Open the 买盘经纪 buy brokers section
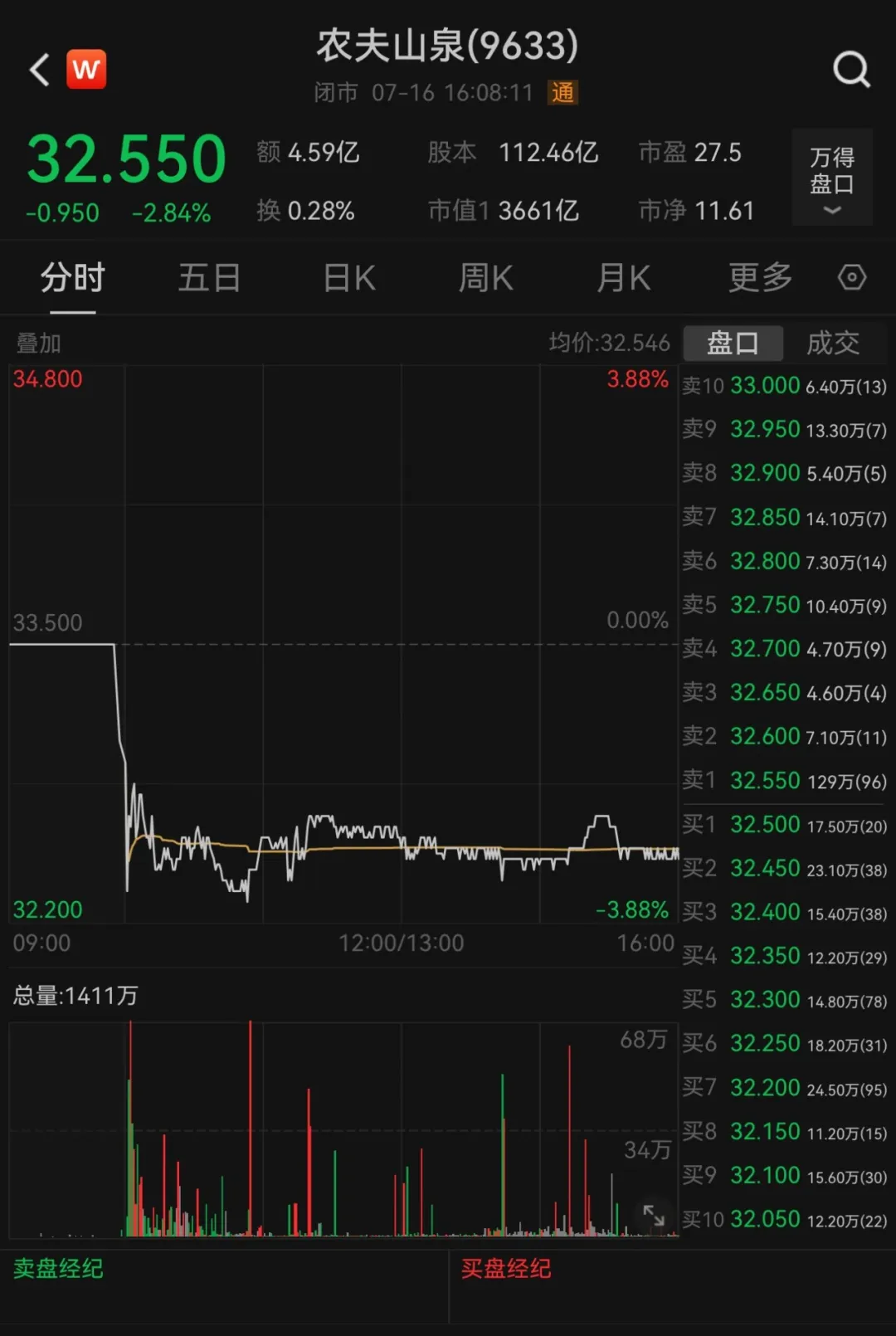896x1336 pixels. coord(506,1268)
